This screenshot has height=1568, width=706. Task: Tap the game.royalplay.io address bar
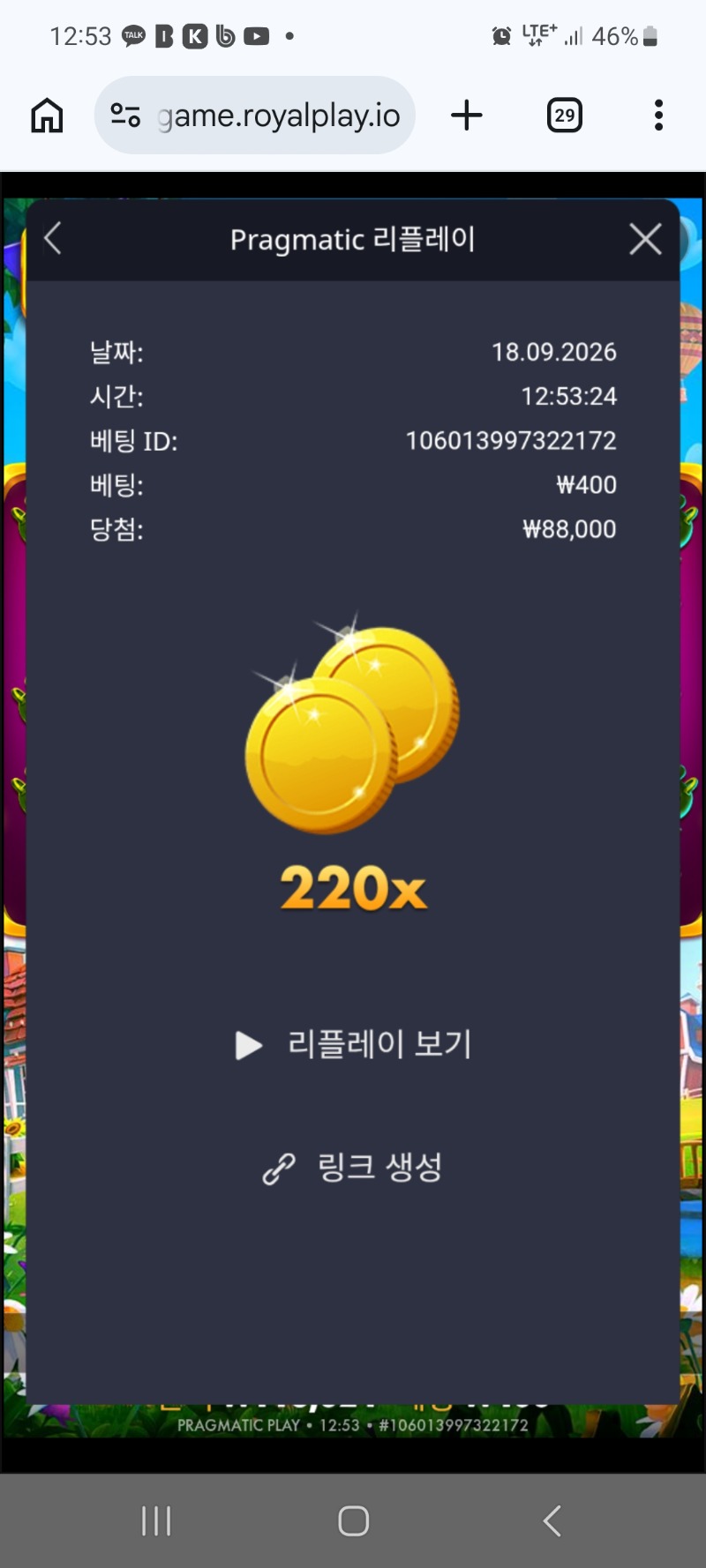pos(255,116)
